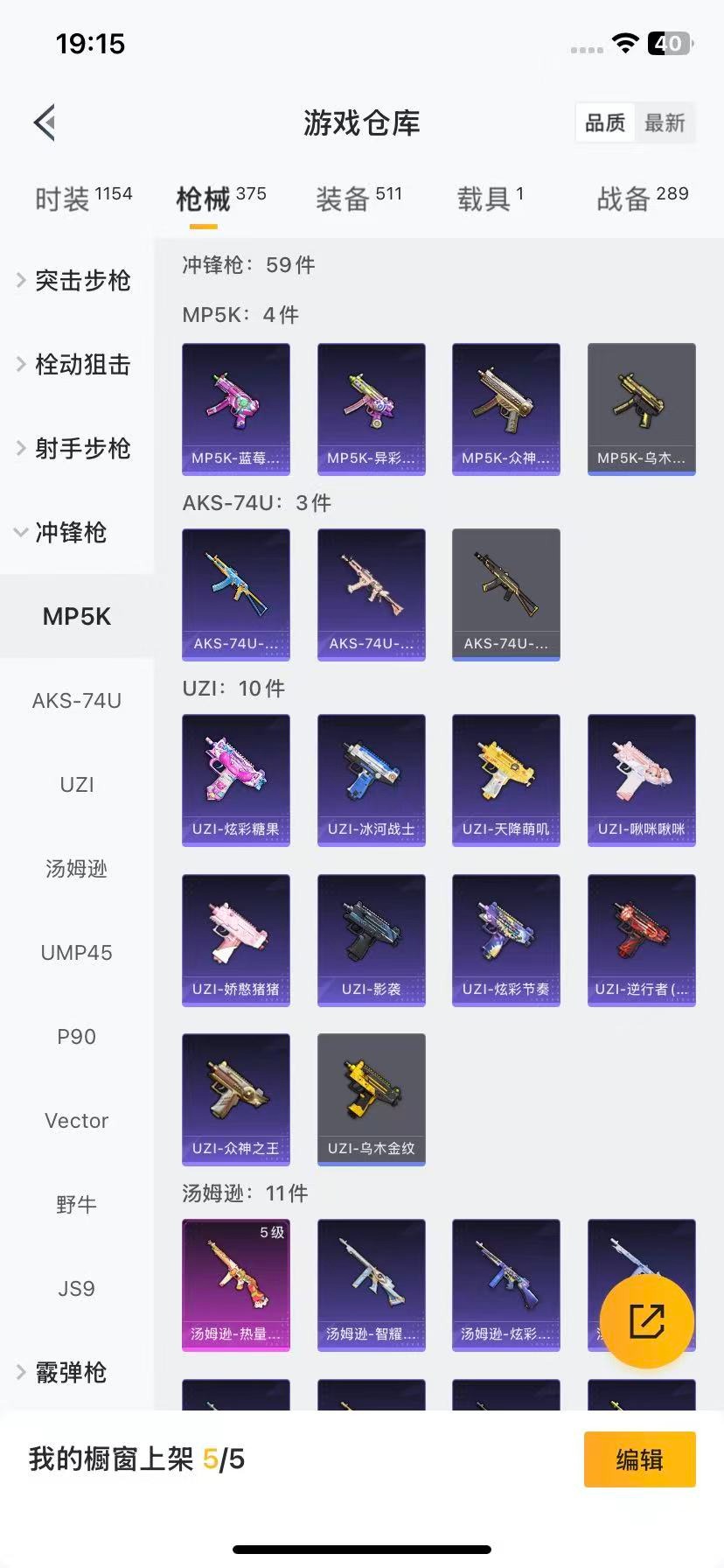Select 汤姆逊 in the sidebar list
This screenshot has height=1568, width=724.
tap(76, 868)
